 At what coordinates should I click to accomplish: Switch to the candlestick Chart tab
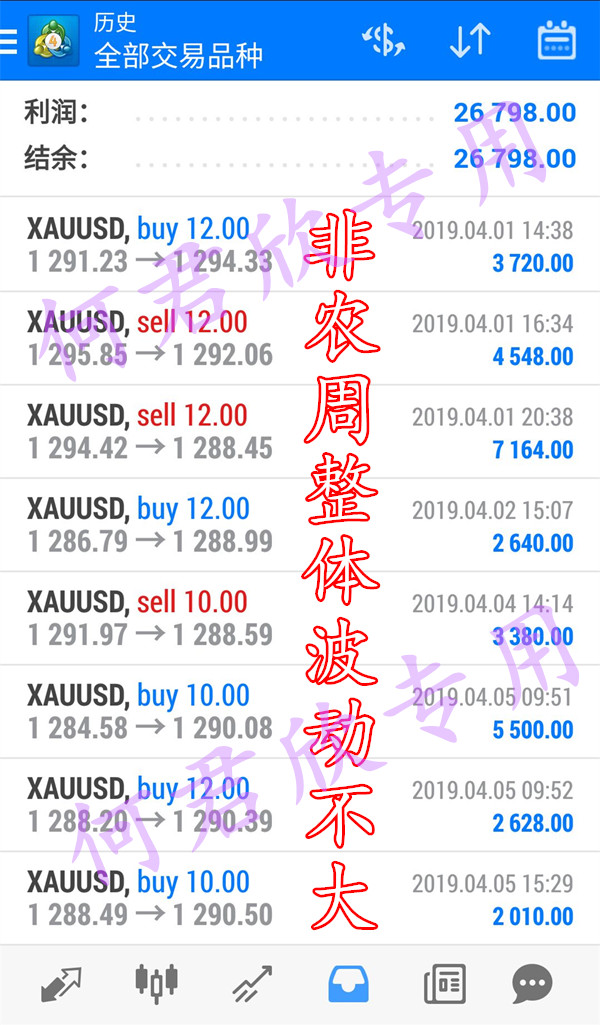(157, 984)
